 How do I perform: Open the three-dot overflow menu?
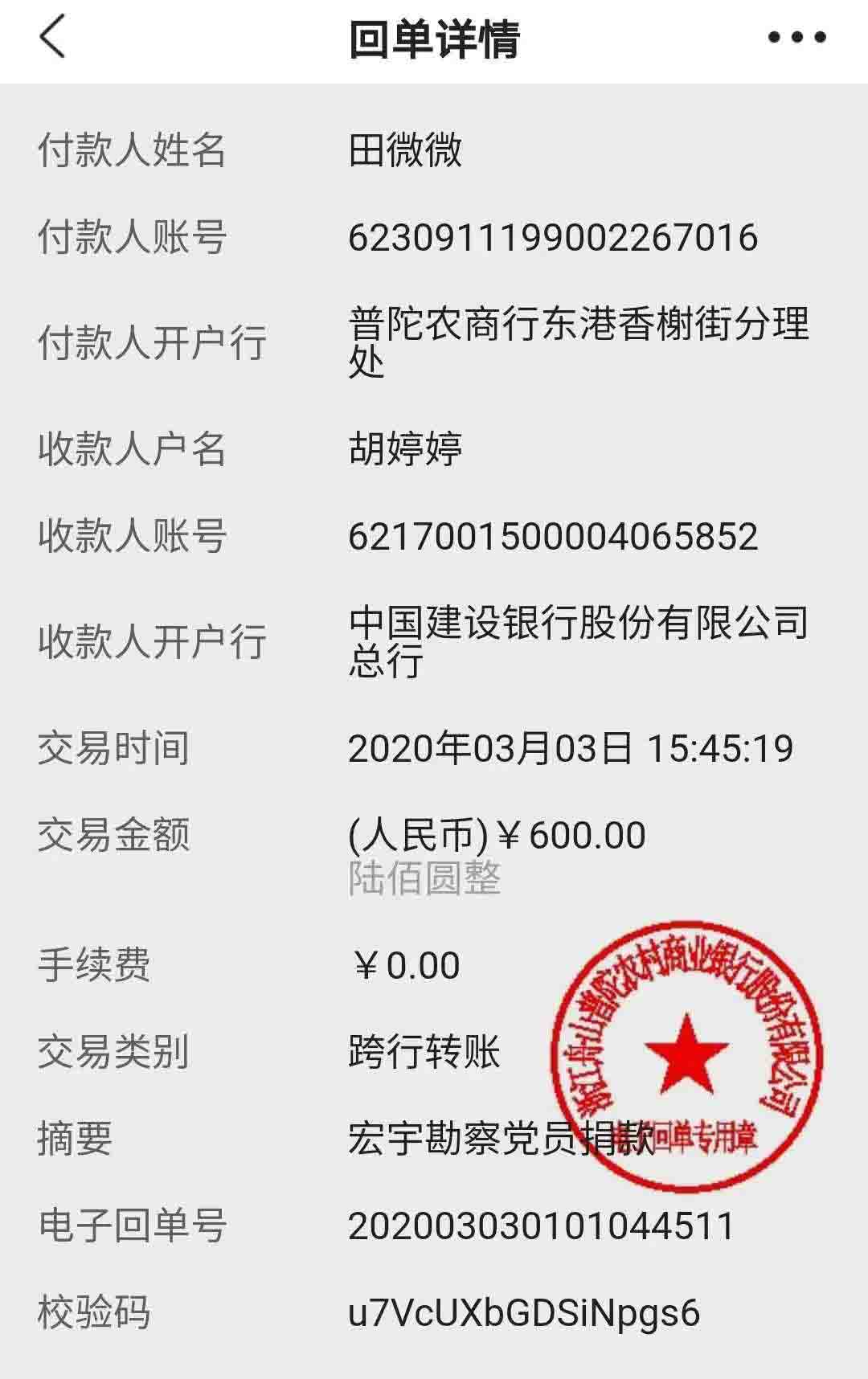coord(796,38)
